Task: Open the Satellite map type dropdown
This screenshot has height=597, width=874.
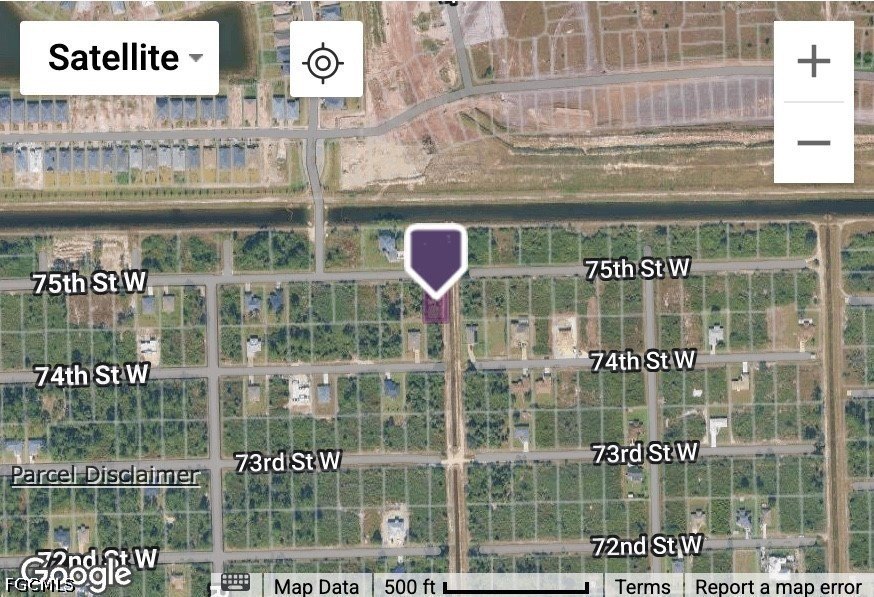Action: pos(119,58)
